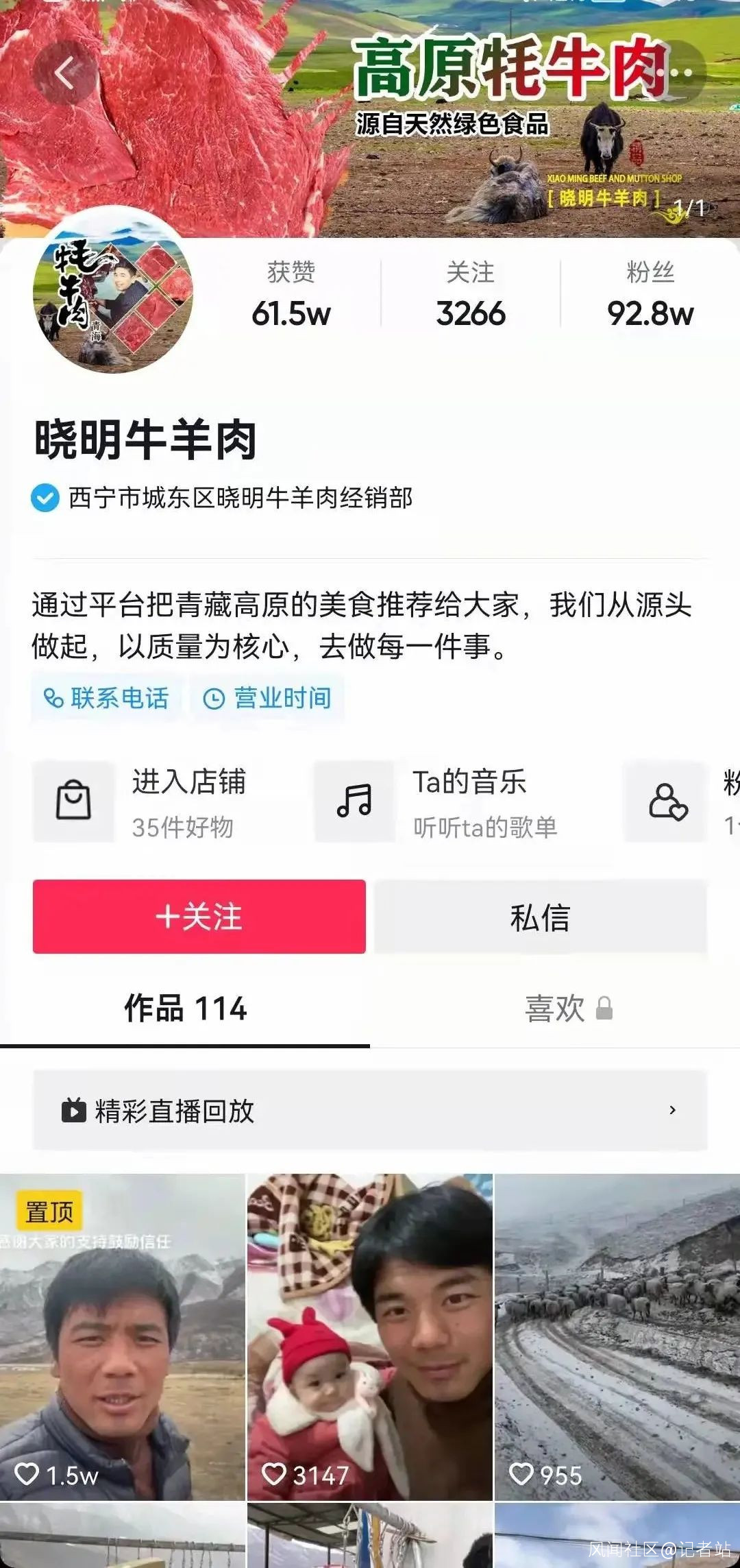Send a private message via 私信
Screen dimensions: 740x1568
pos(540,917)
